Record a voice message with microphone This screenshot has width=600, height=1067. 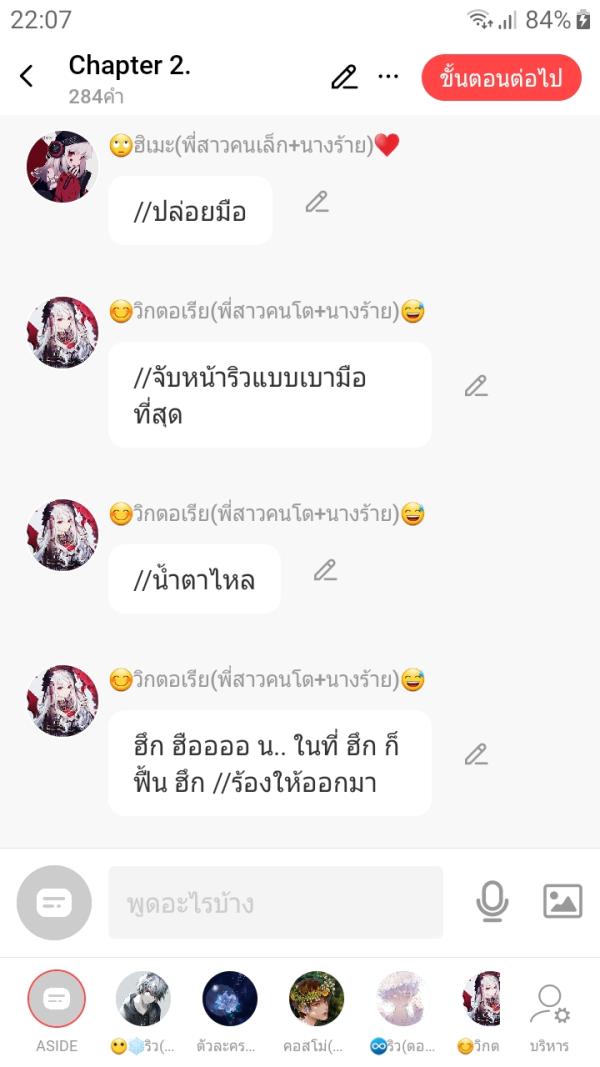[x=491, y=902]
